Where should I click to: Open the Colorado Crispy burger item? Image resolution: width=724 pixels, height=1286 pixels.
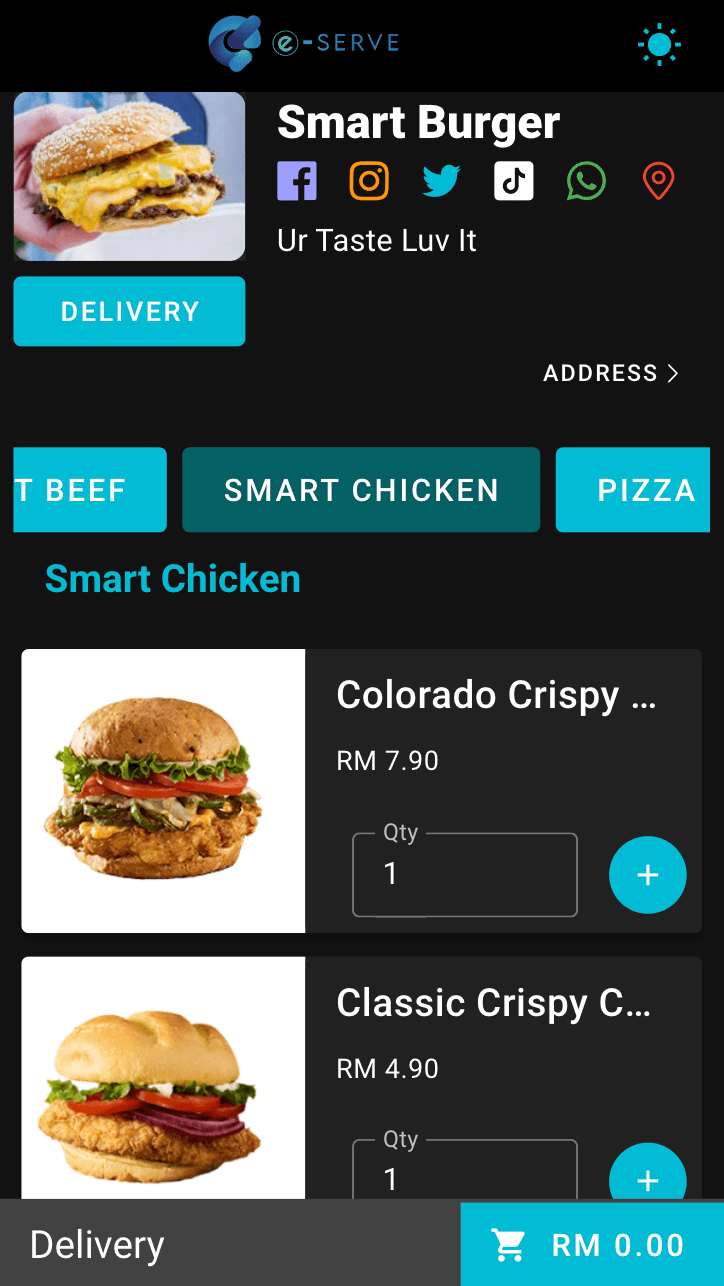coord(496,695)
